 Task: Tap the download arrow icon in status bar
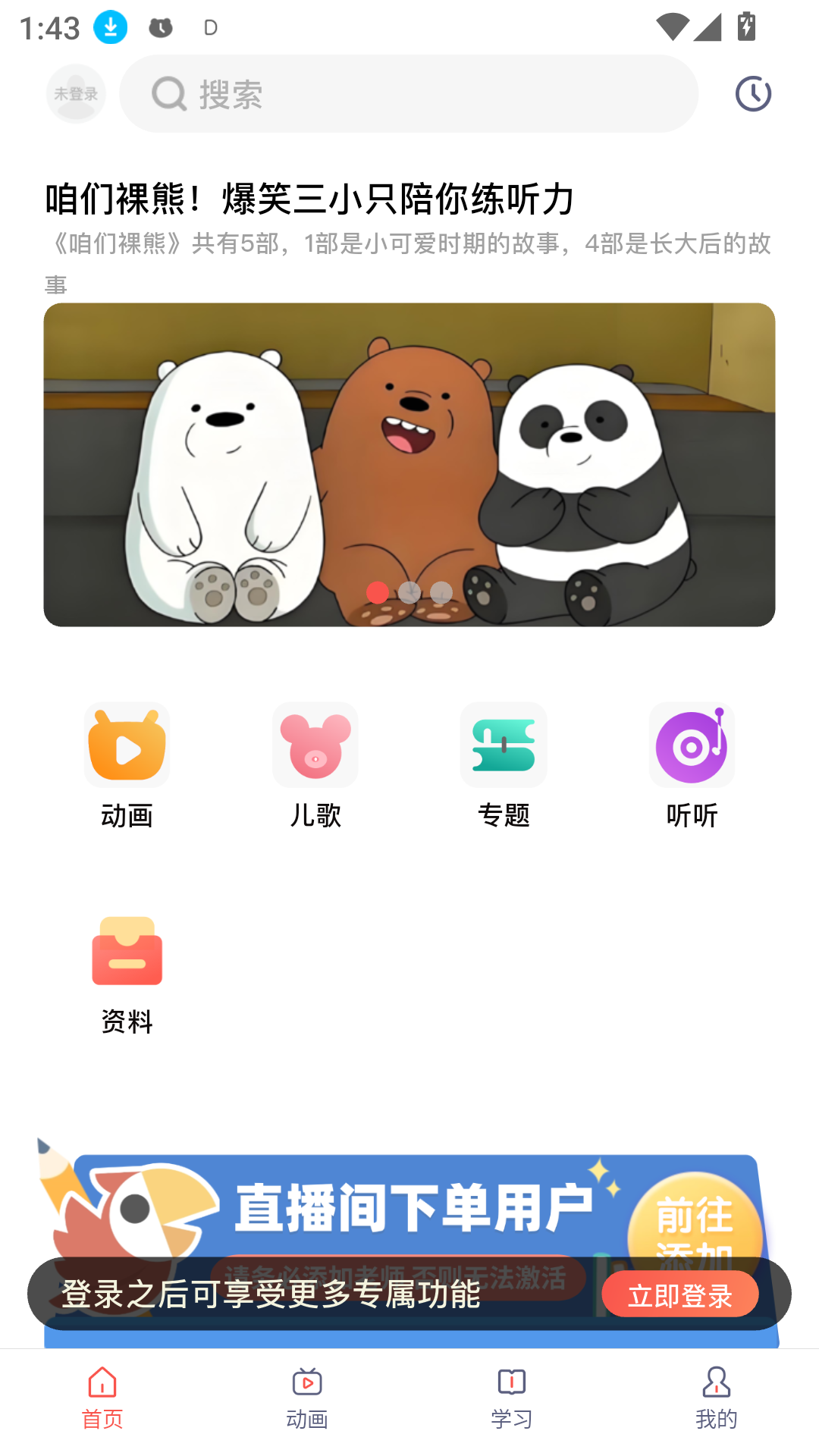point(108,26)
